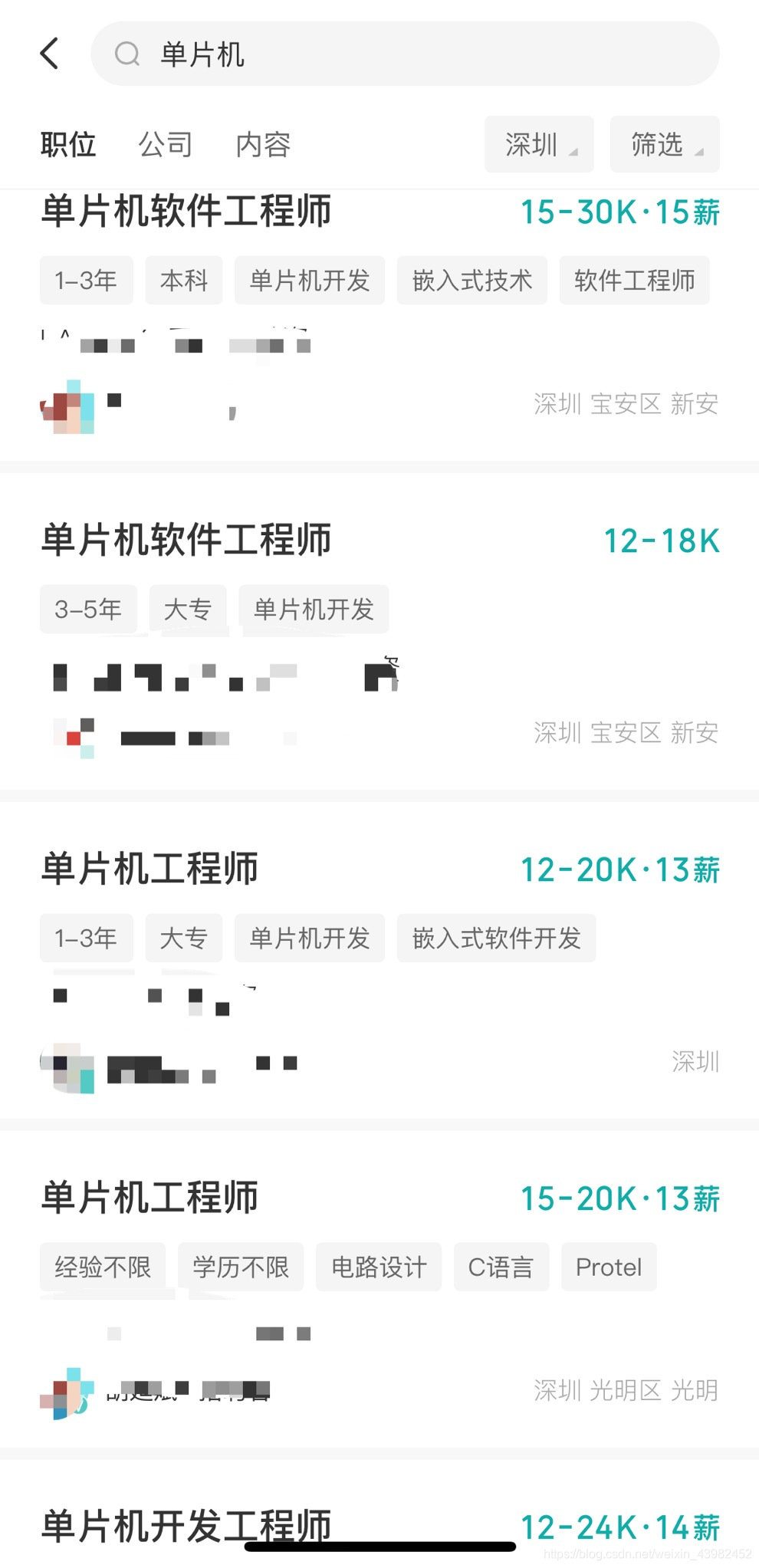Open the 深圳 city dropdown

coord(538,144)
